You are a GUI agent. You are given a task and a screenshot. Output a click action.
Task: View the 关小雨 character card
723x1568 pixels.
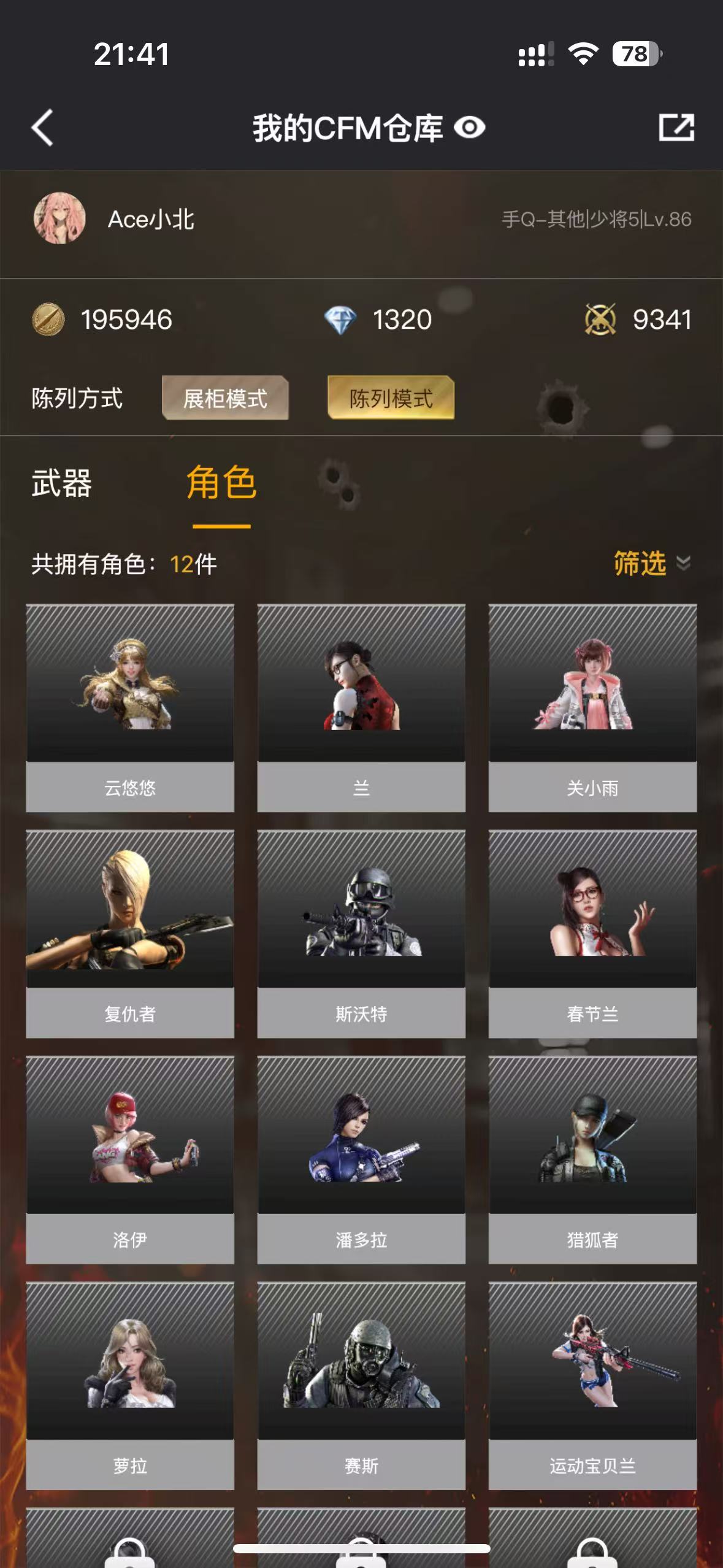tap(592, 707)
